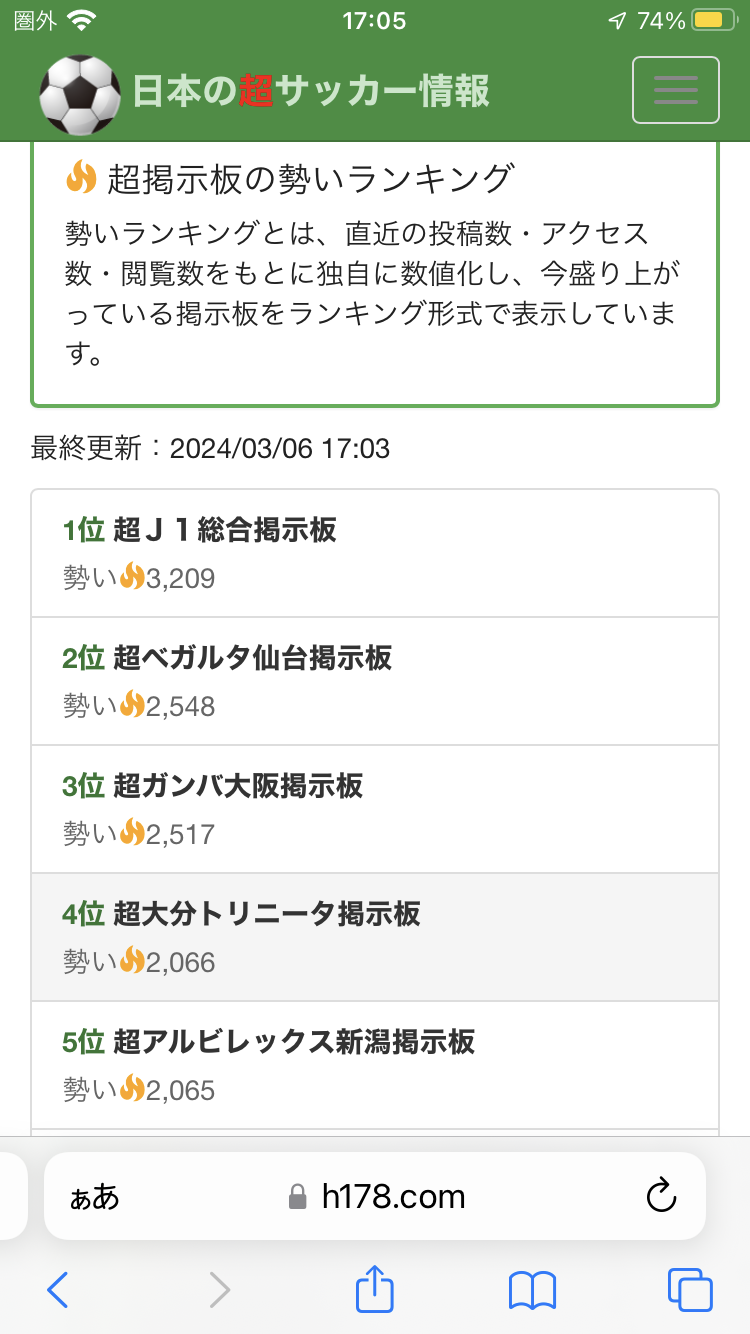Tap the h178.com address bar
Viewport: 750px width, 1334px height.
click(x=378, y=1196)
